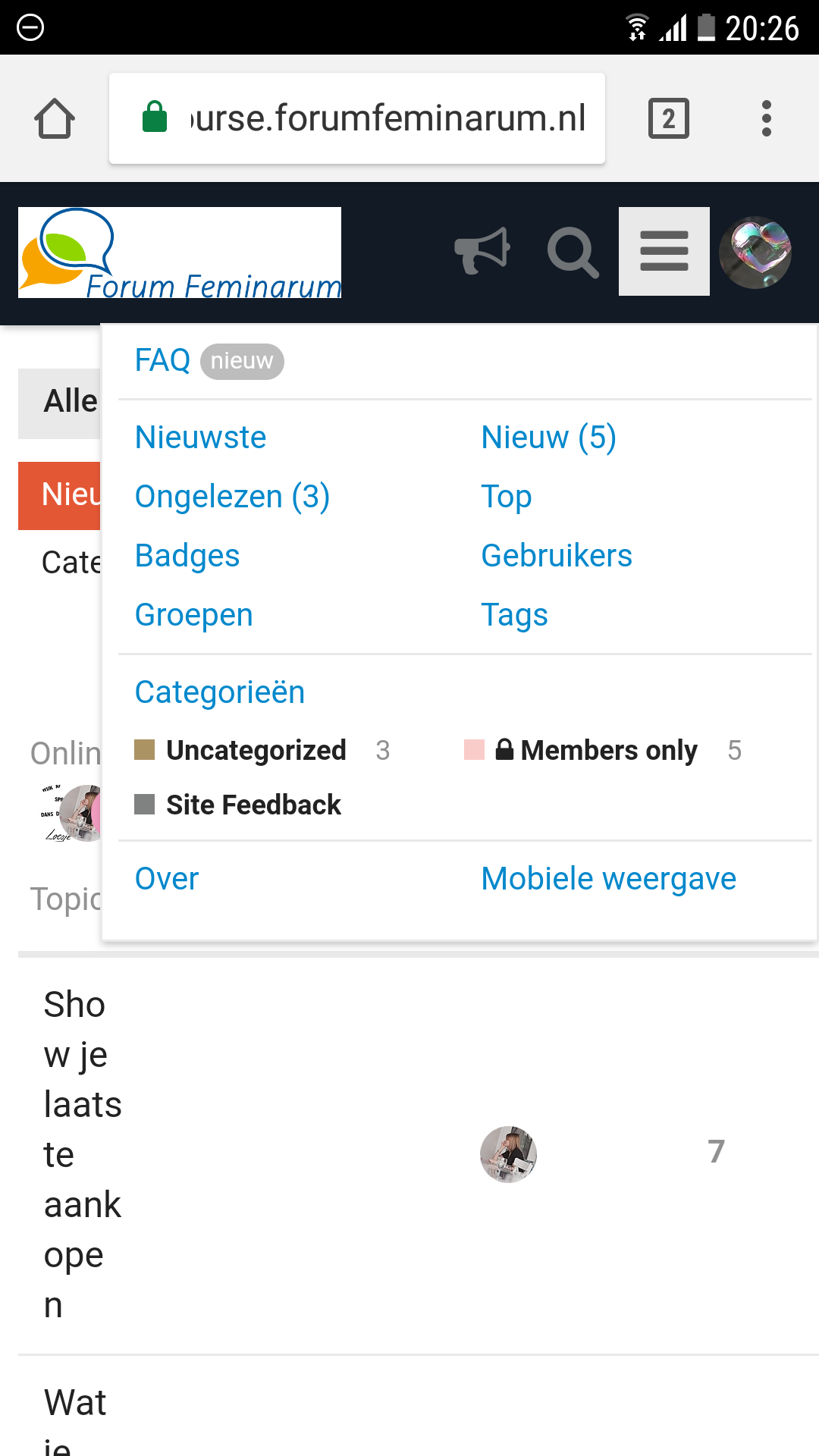Open the megaphone announcements icon
Viewport: 819px width, 1456px height.
pyautogui.click(x=482, y=251)
